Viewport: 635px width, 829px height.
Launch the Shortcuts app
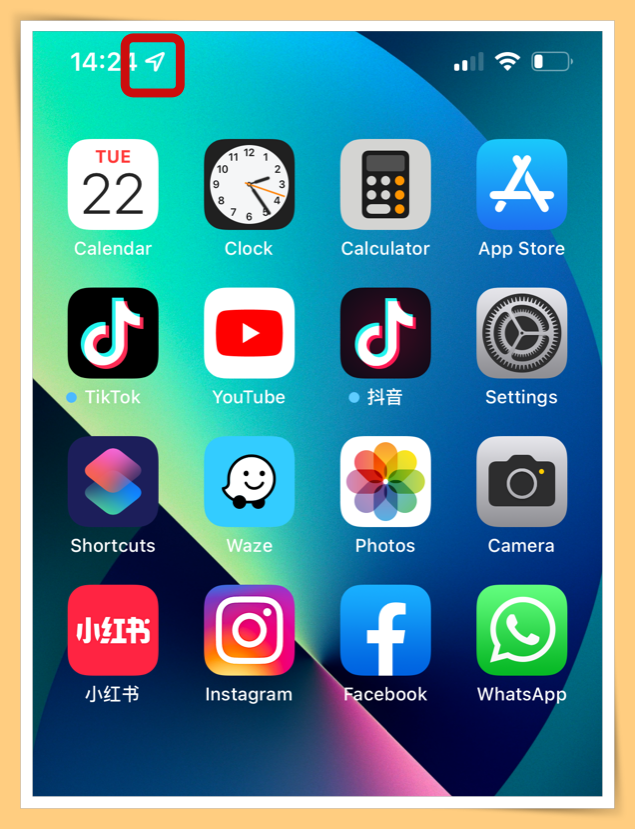click(113, 481)
